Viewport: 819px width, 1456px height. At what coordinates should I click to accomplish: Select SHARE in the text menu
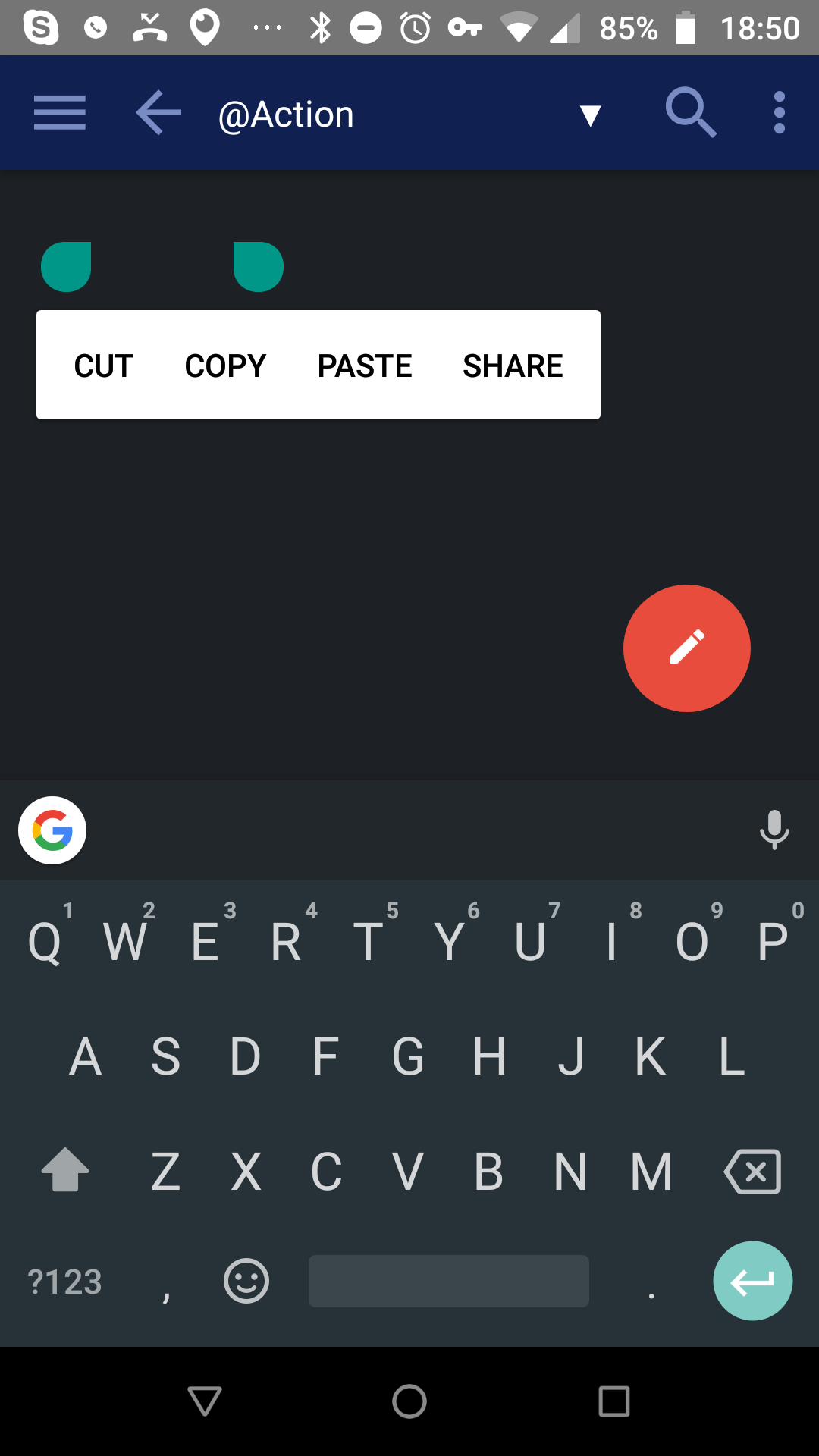tap(513, 366)
